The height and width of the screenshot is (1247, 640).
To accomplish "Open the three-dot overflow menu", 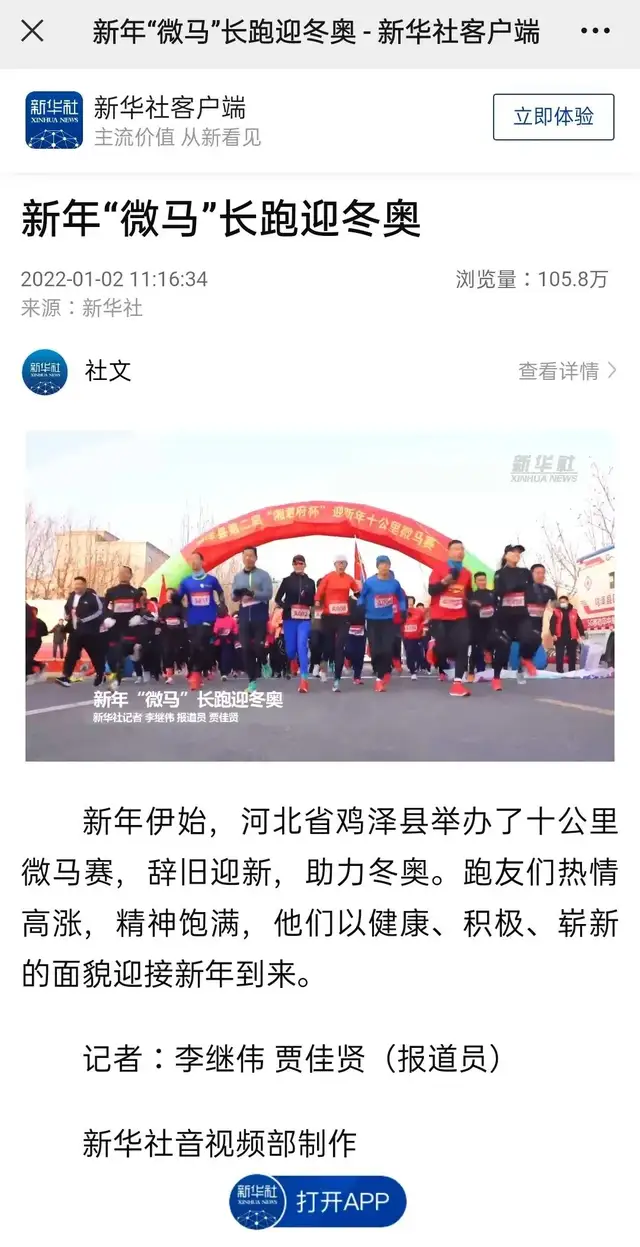I will point(595,31).
